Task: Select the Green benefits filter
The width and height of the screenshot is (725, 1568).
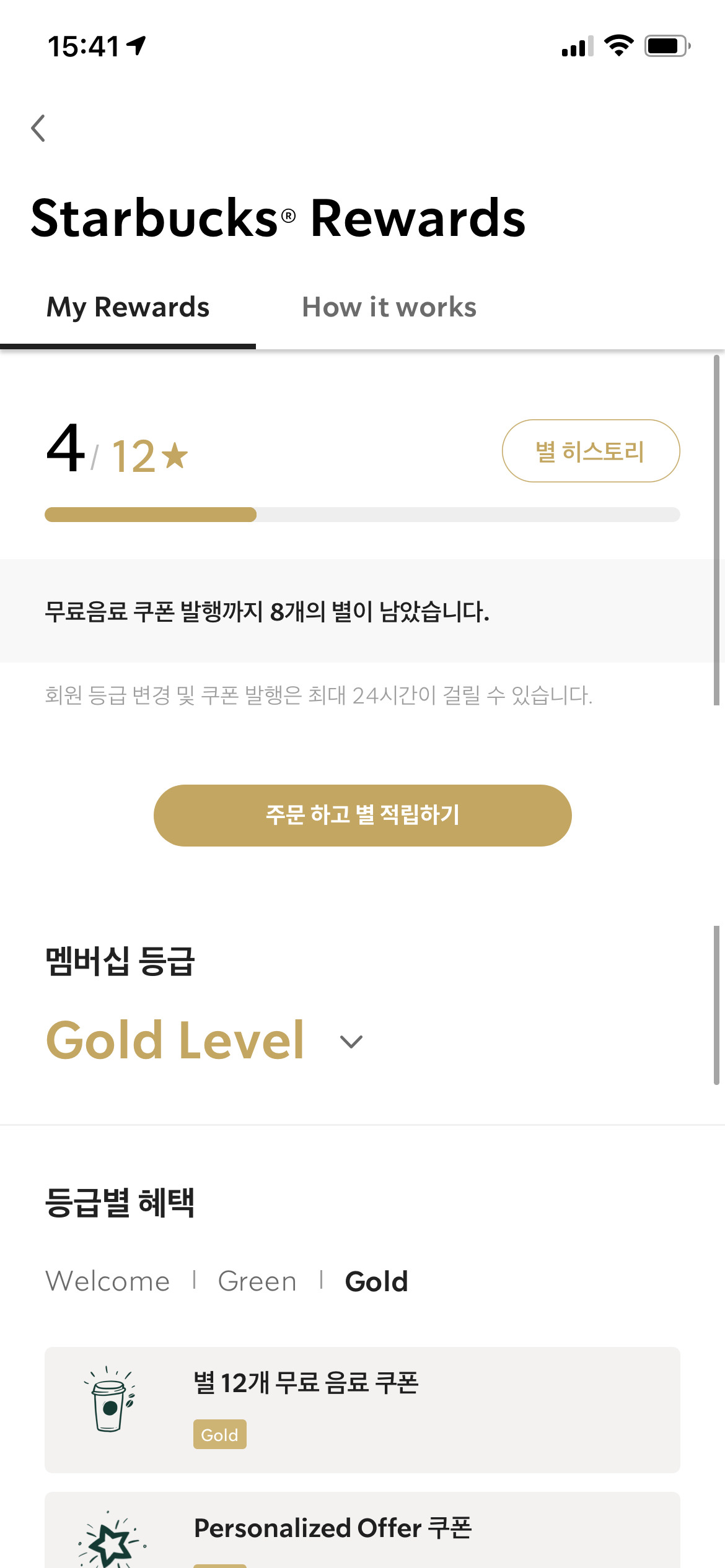Action: 257,1281
